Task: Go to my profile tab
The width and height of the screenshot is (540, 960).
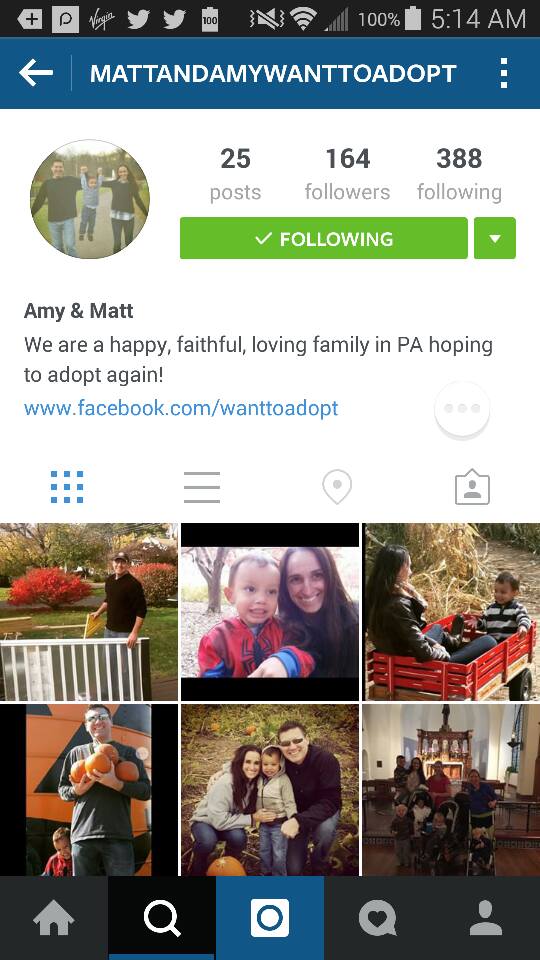Action: pyautogui.click(x=486, y=918)
